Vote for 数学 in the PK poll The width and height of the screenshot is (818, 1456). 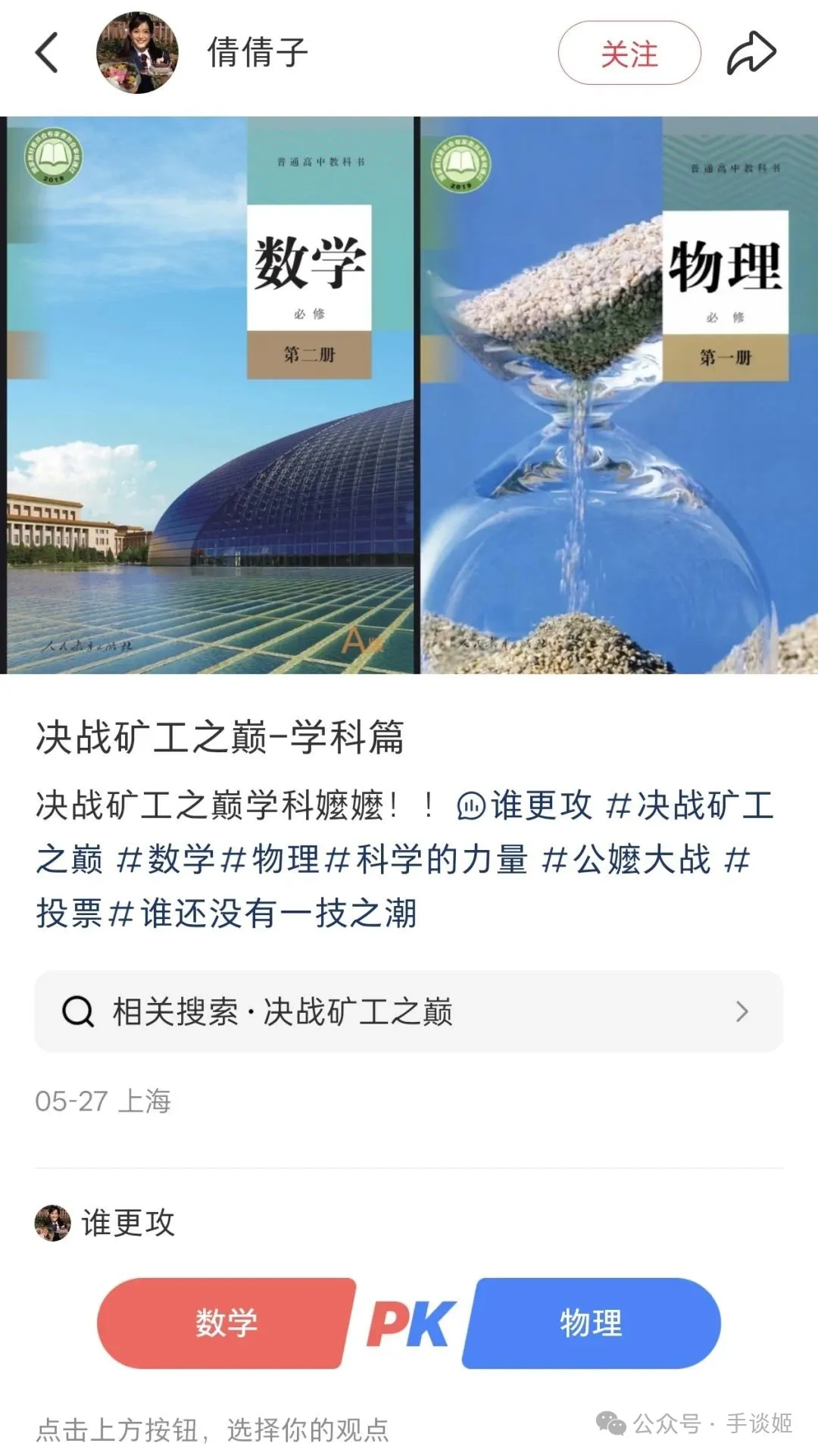[226, 1323]
